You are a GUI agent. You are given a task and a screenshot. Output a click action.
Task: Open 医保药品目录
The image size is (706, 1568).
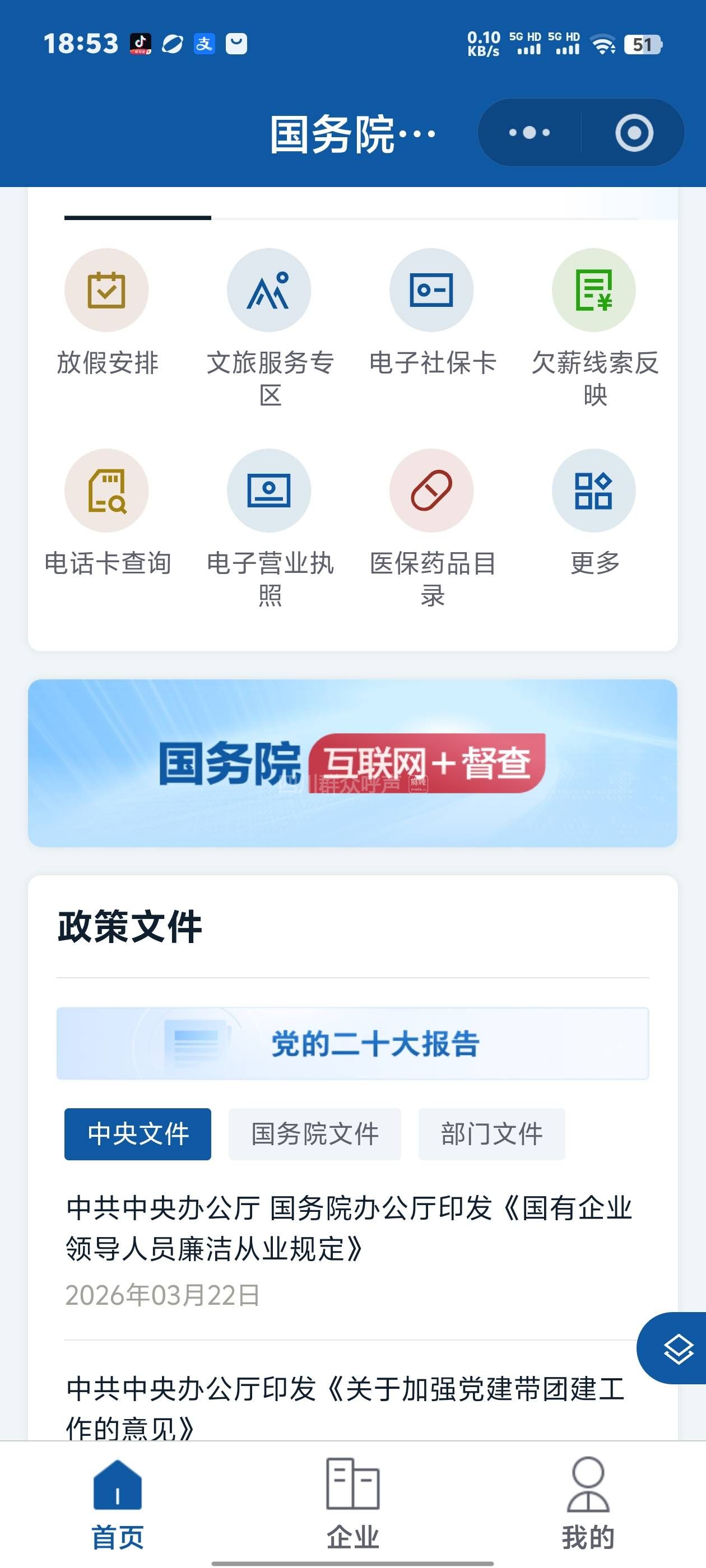point(431,491)
